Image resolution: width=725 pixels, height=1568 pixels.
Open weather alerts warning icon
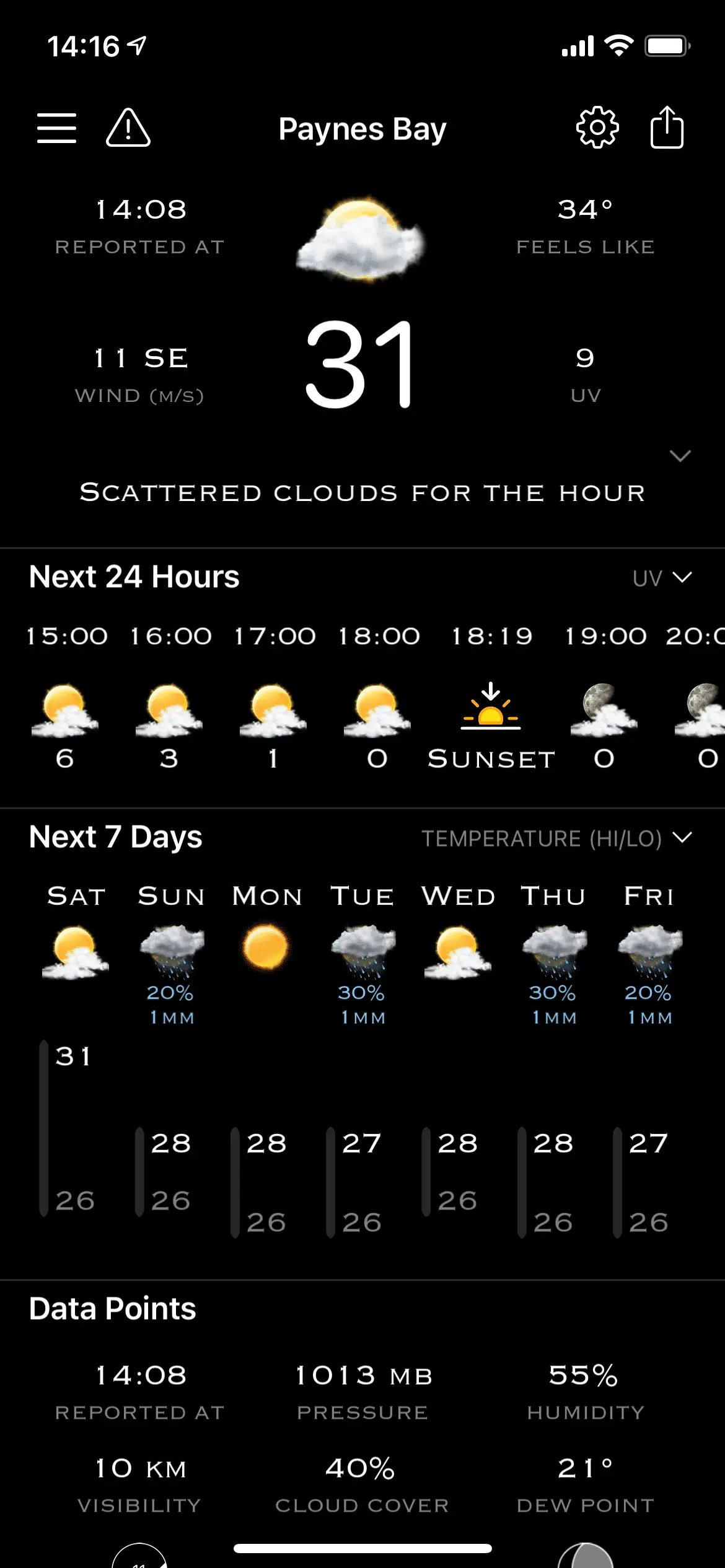(x=128, y=128)
